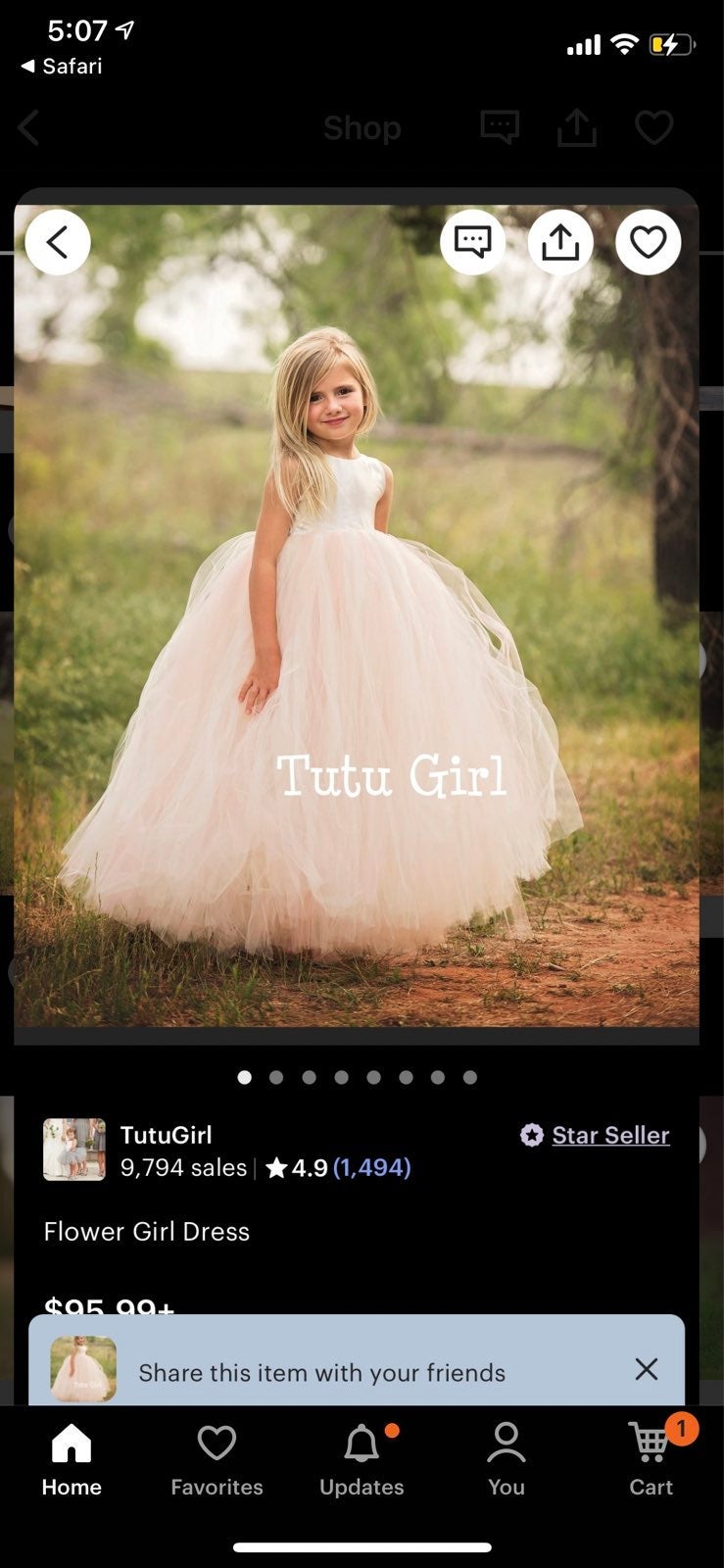Open the Updates tab

pyautogui.click(x=362, y=1460)
